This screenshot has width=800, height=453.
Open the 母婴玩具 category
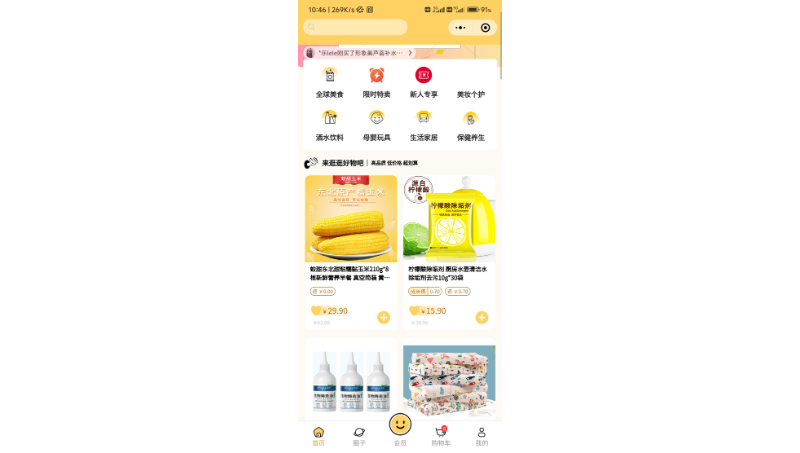click(x=376, y=125)
